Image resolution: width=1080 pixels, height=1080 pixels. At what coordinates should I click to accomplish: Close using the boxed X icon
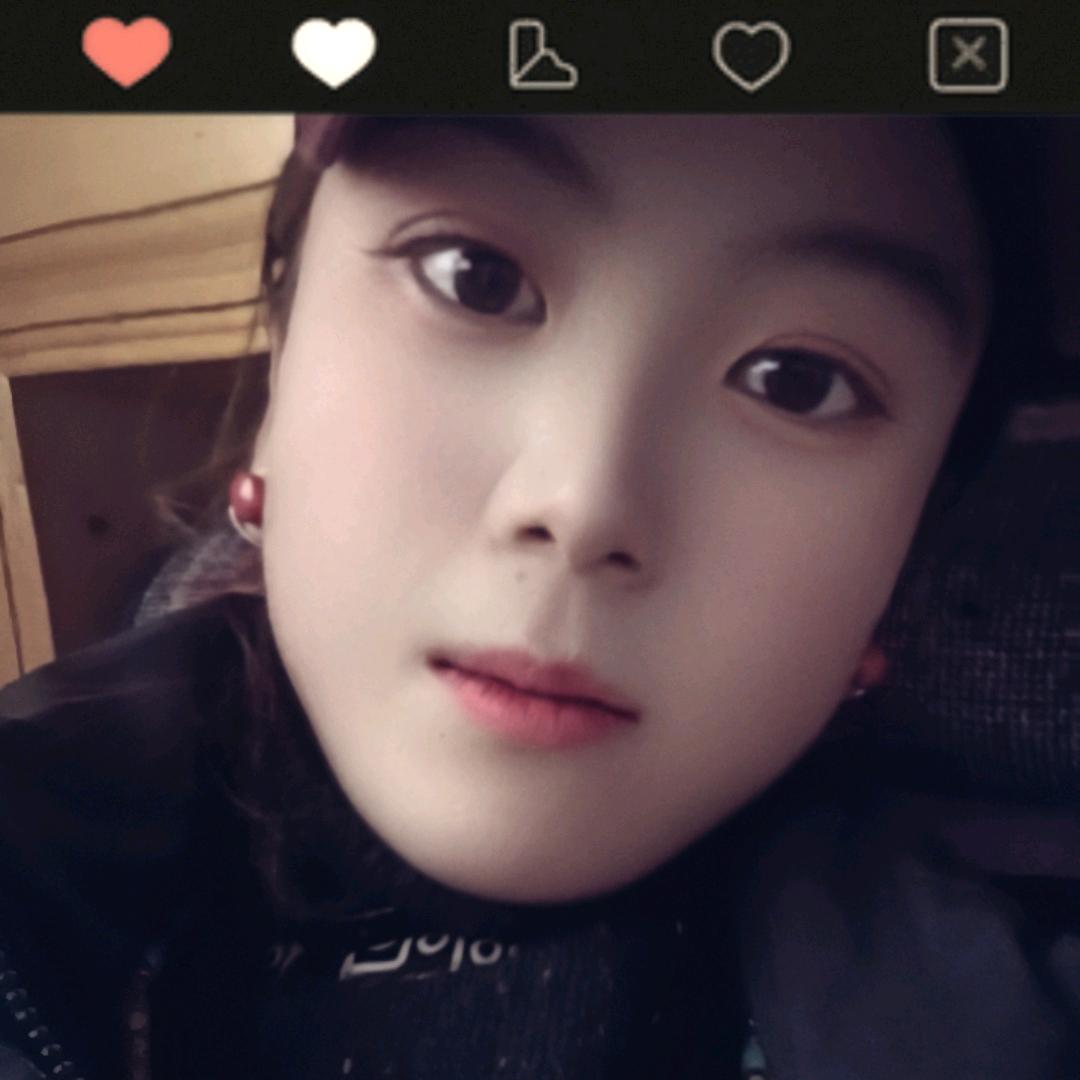click(x=968, y=55)
